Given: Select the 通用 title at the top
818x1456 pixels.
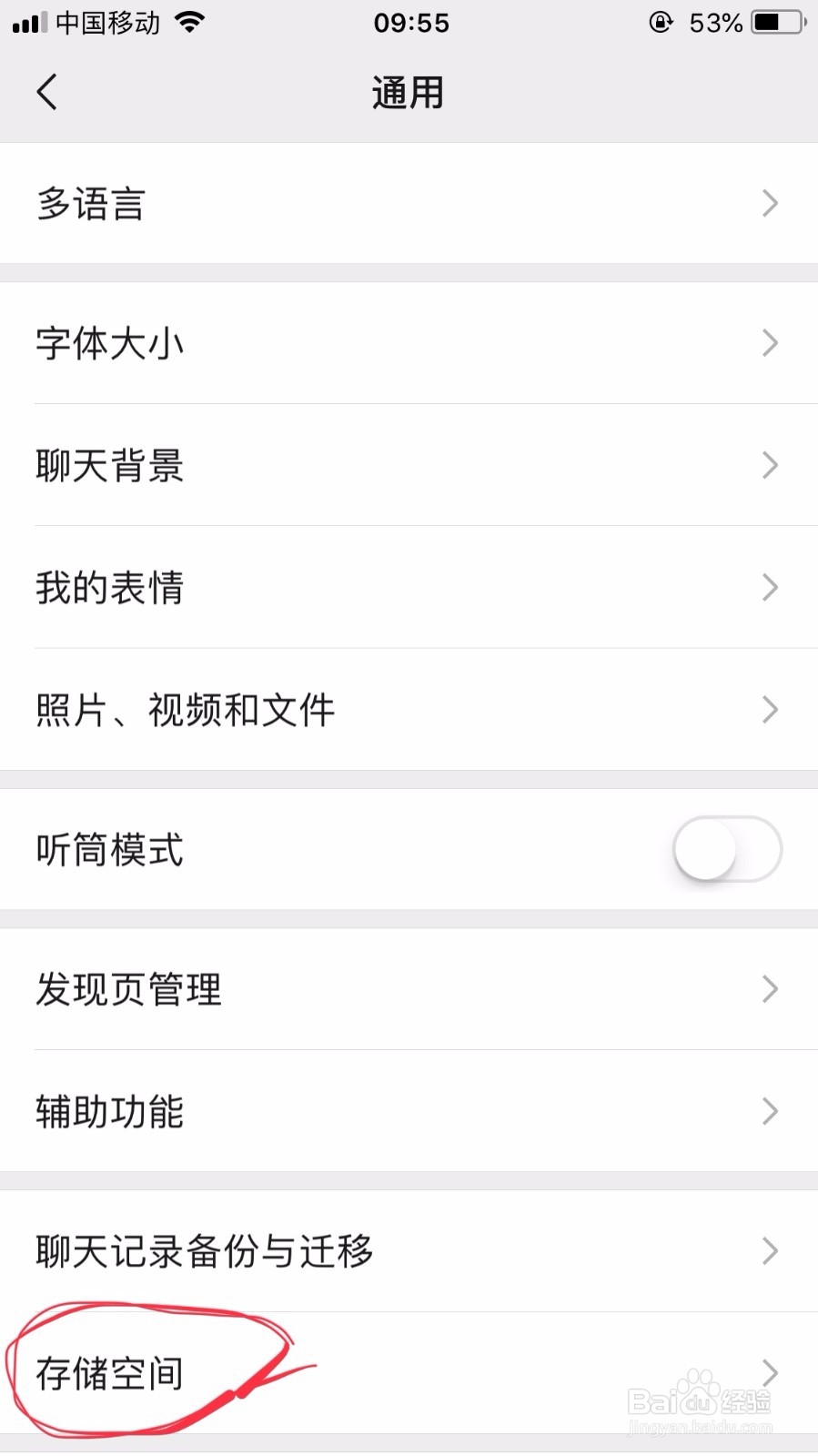Looking at the screenshot, I should (408, 92).
